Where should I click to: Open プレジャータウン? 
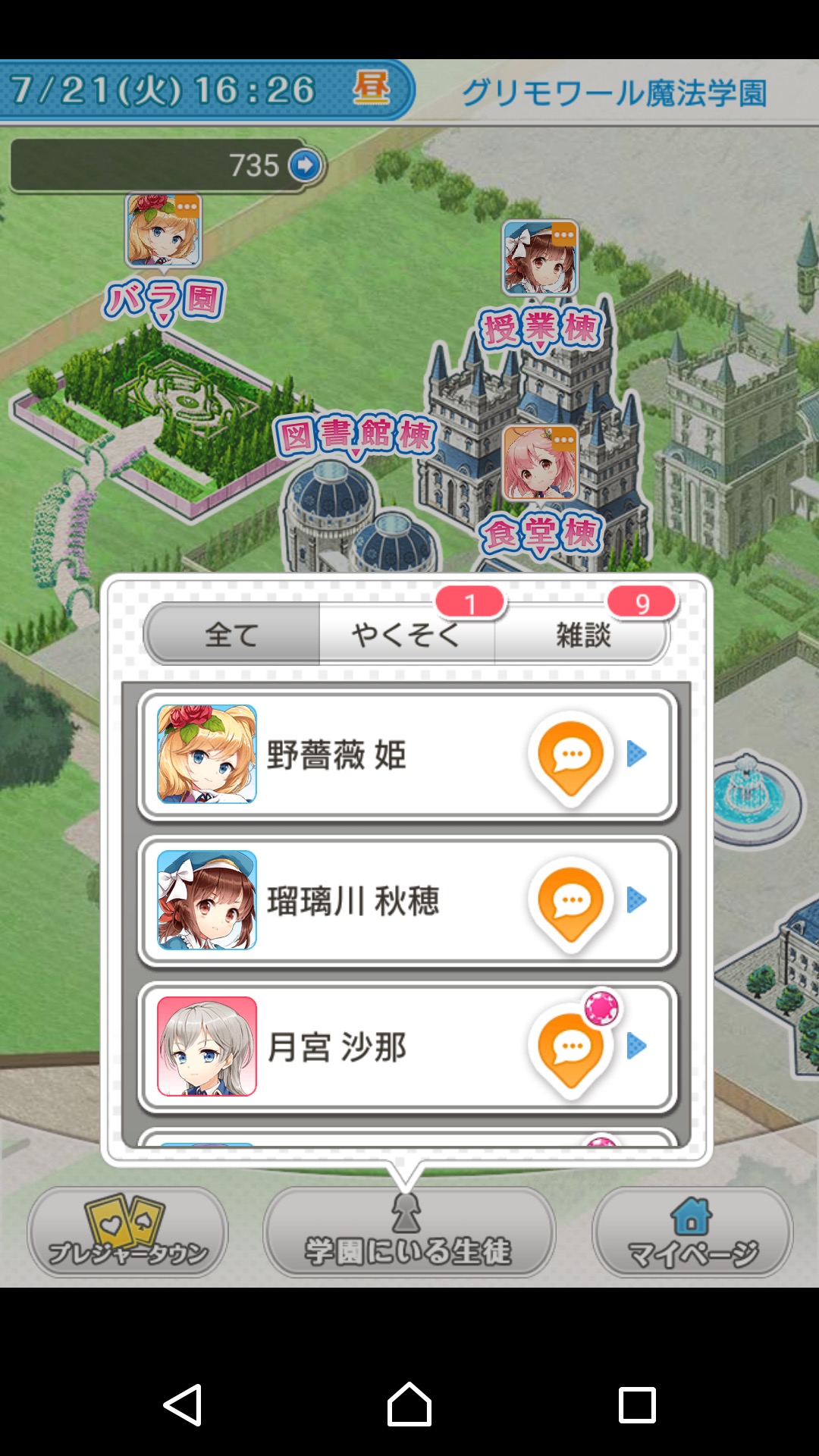coord(127,1232)
